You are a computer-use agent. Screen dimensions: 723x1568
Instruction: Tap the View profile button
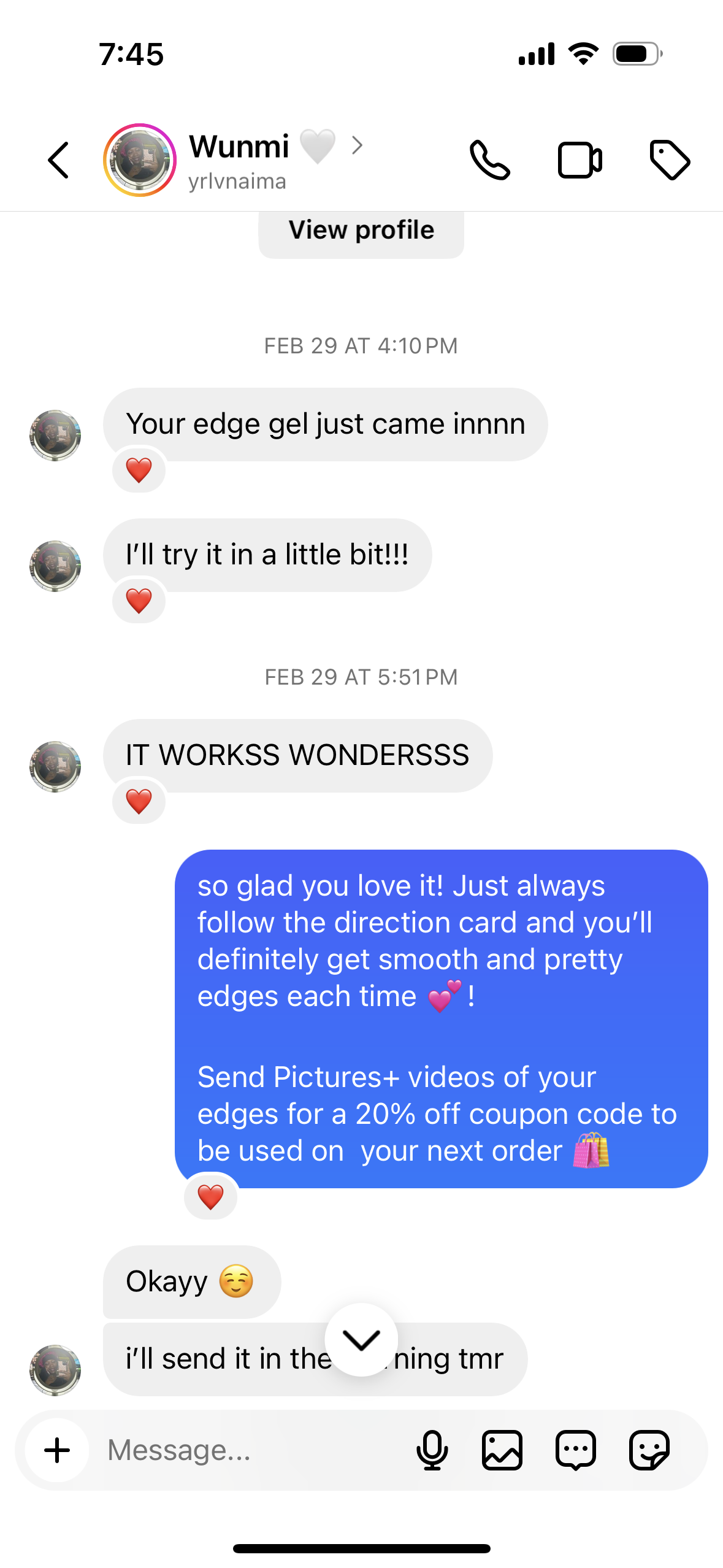click(x=361, y=231)
